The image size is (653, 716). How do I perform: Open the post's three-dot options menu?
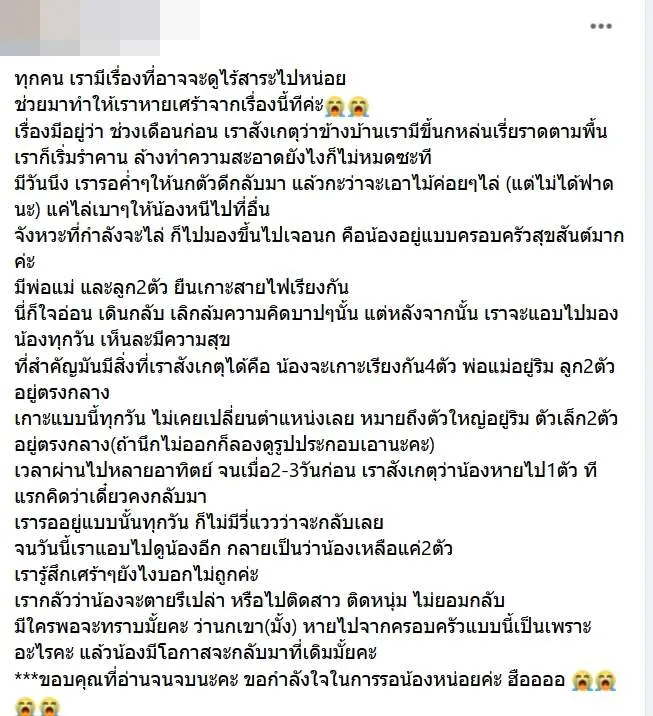pos(600,26)
